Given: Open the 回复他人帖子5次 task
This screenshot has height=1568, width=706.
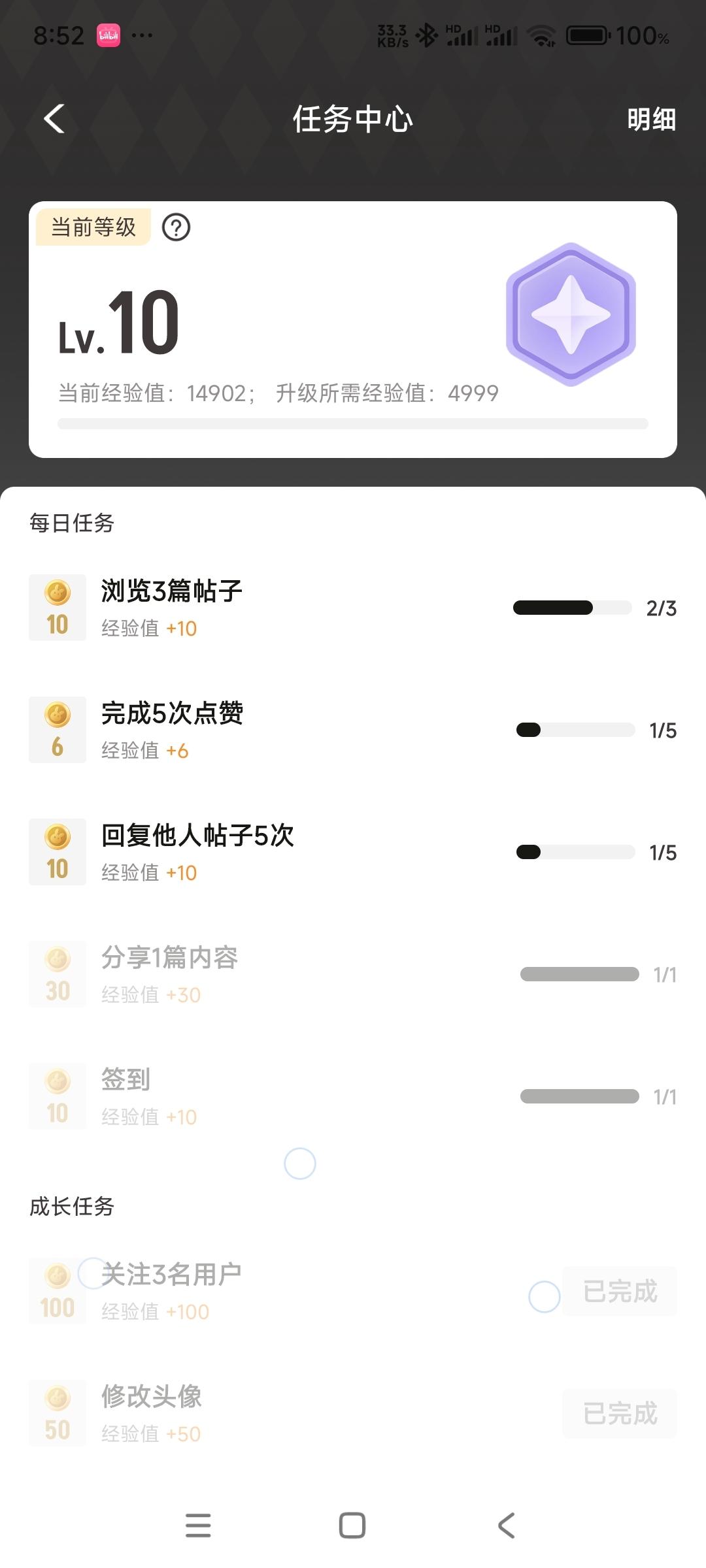Looking at the screenshot, I should [197, 836].
